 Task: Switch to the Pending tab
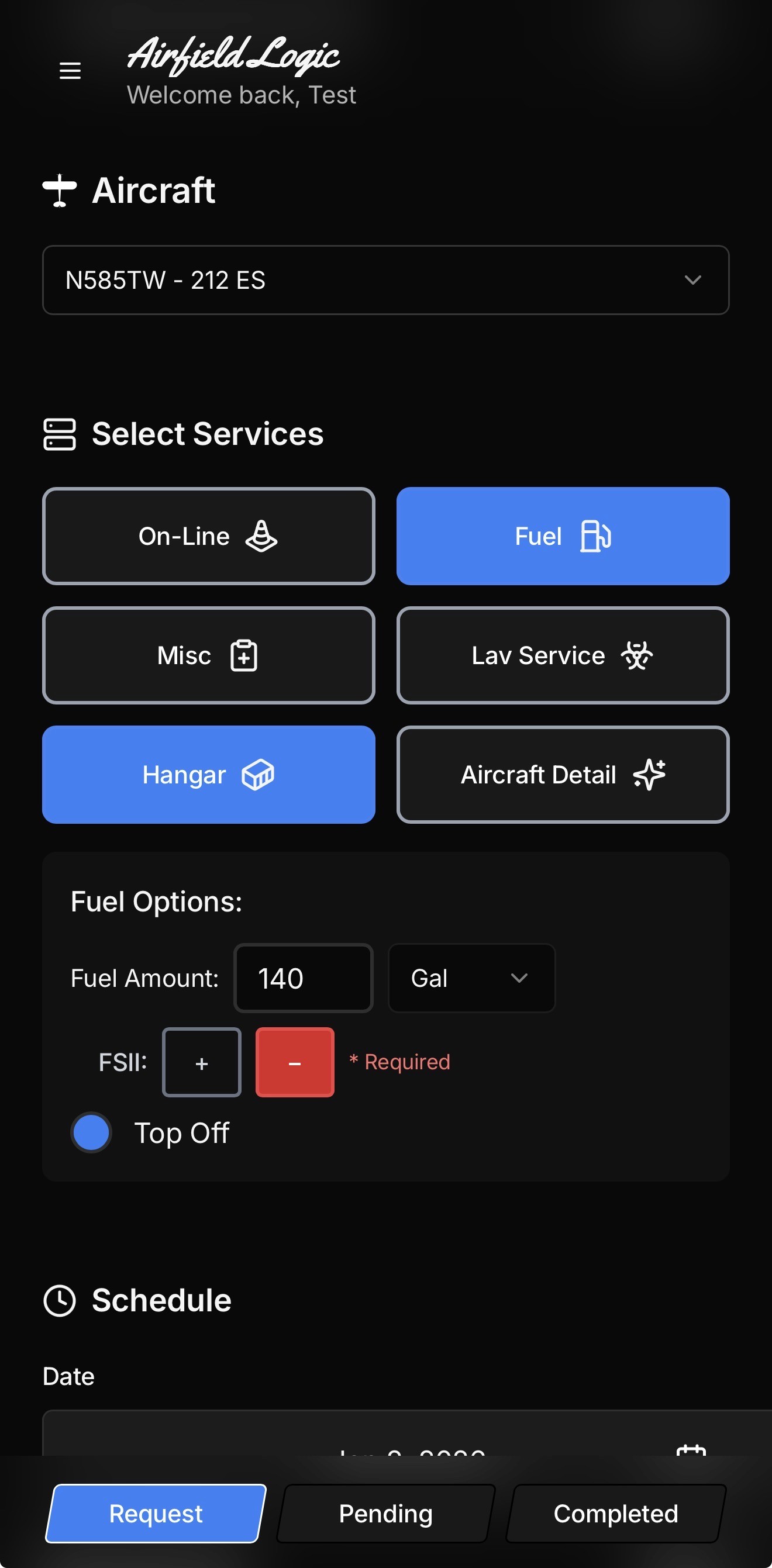385,1514
